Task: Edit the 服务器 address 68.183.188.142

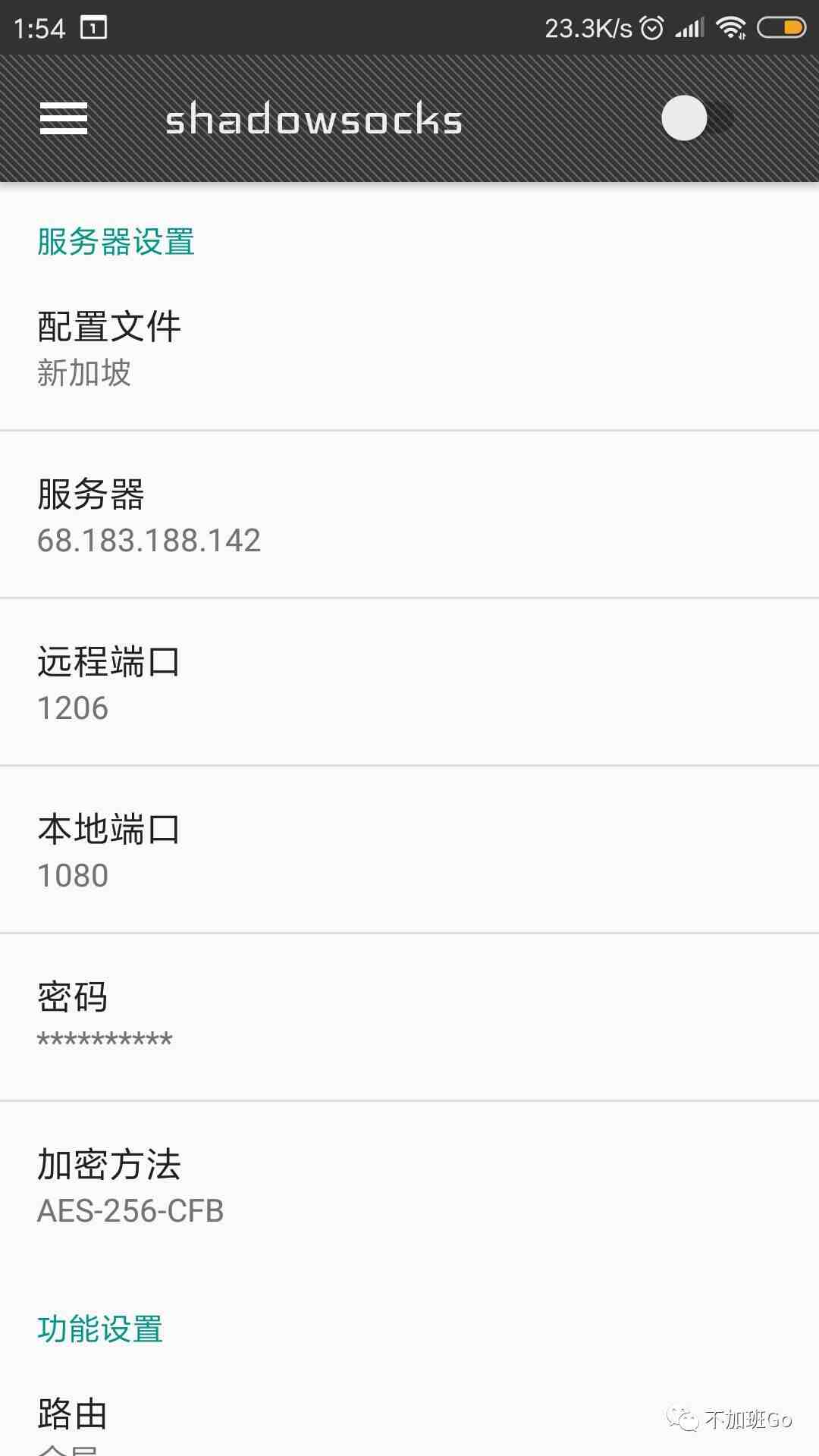Action: (x=409, y=515)
